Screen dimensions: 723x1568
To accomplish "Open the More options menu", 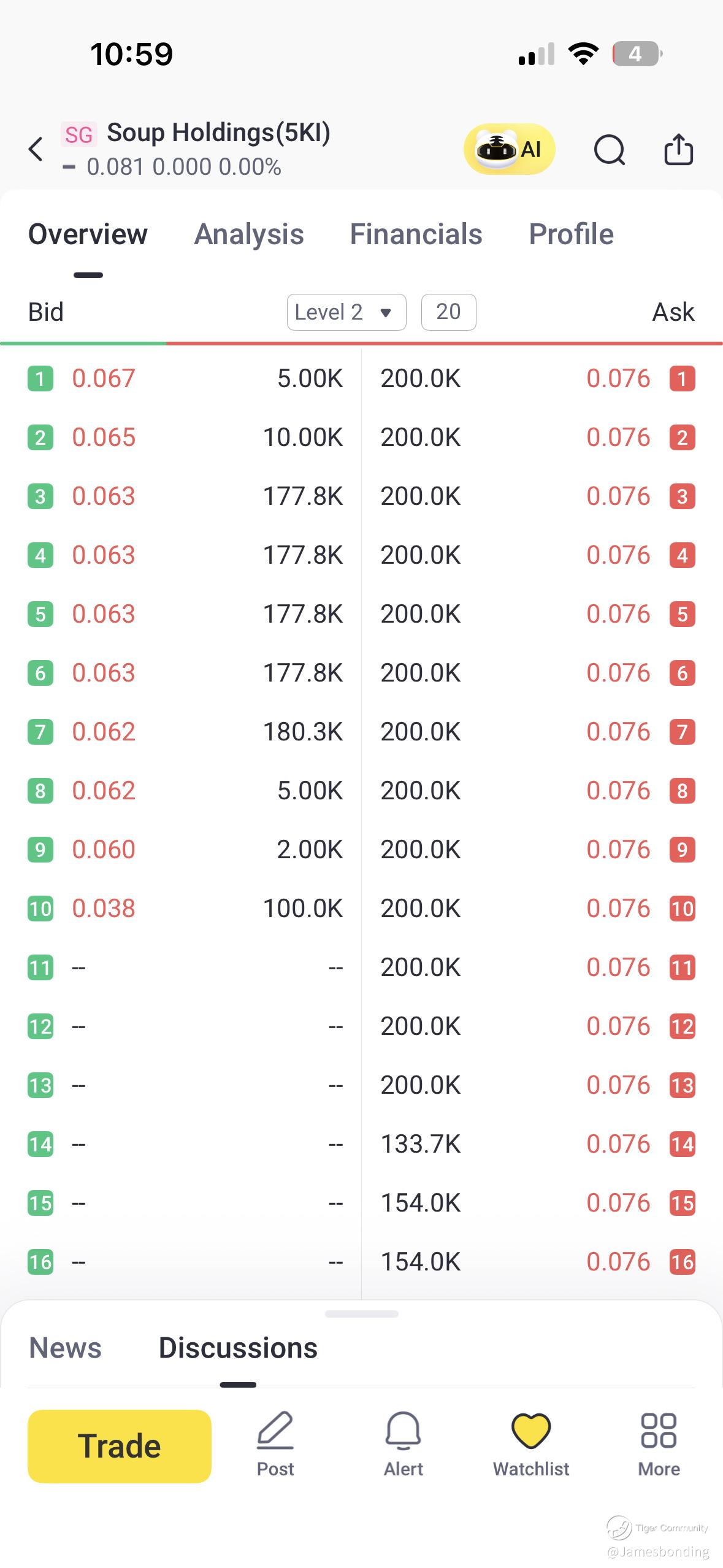I will click(x=659, y=1443).
